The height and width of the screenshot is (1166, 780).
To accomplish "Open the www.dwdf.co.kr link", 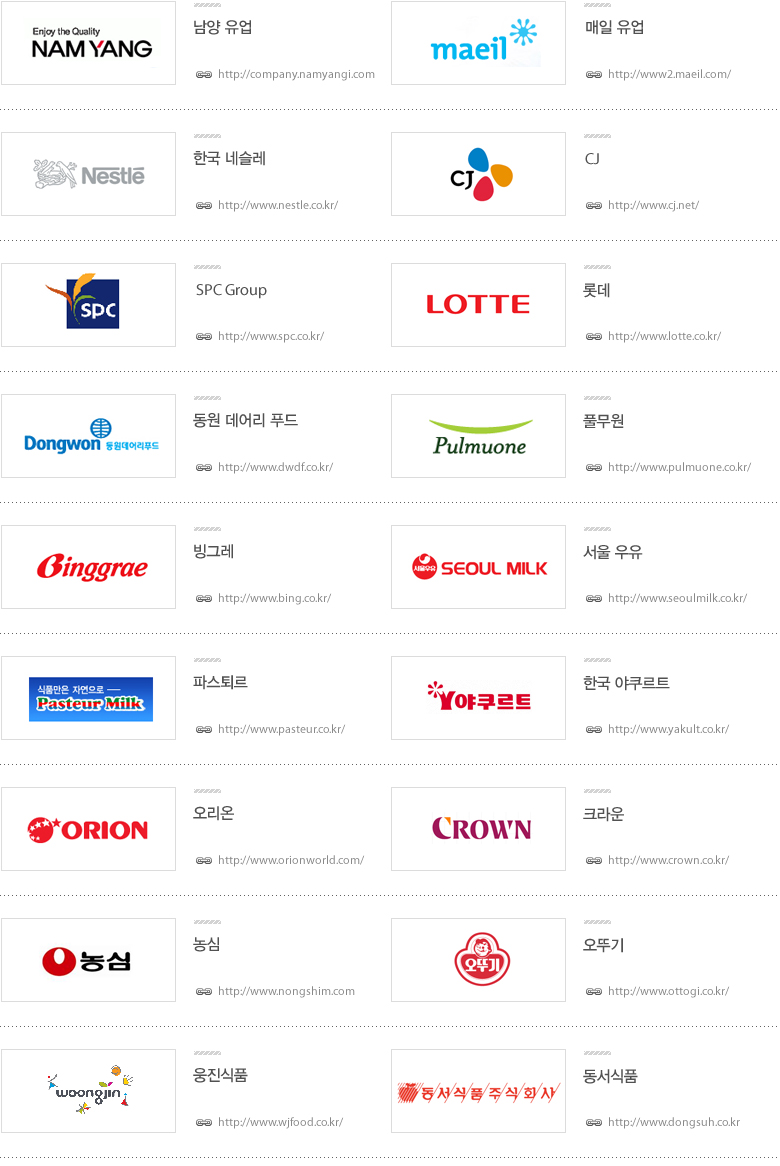I will click(275, 467).
